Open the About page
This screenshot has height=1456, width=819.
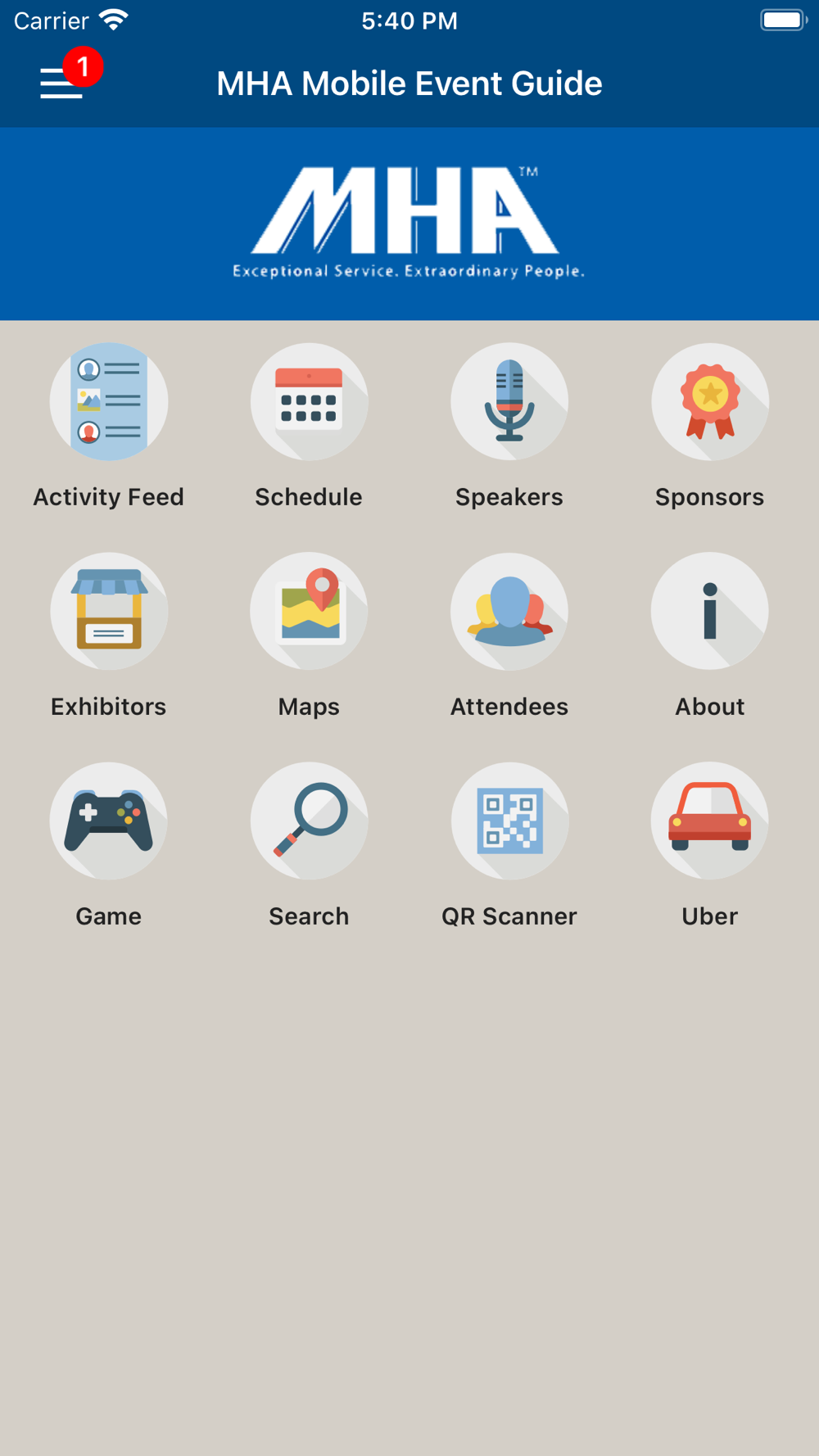pyautogui.click(x=710, y=636)
